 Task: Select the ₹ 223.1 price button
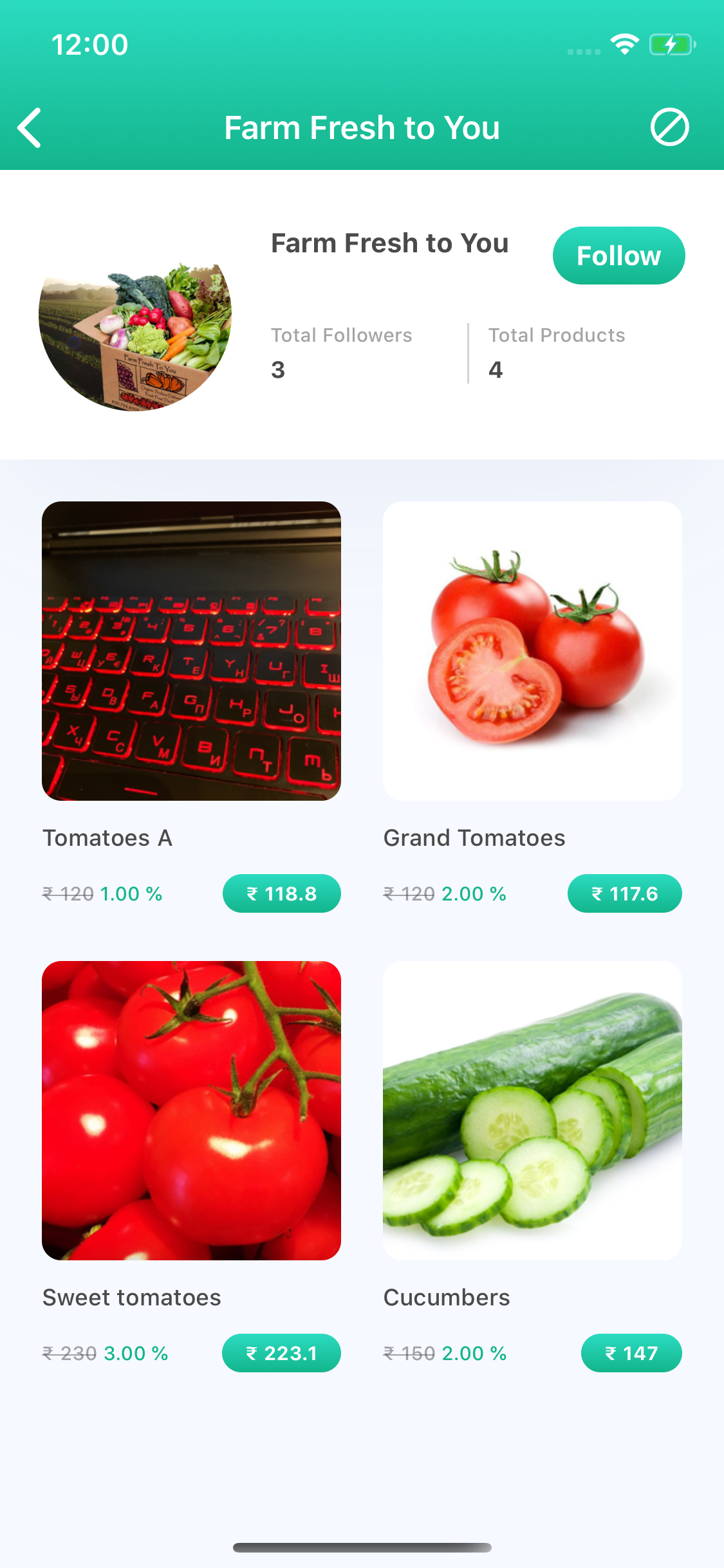[x=281, y=1353]
